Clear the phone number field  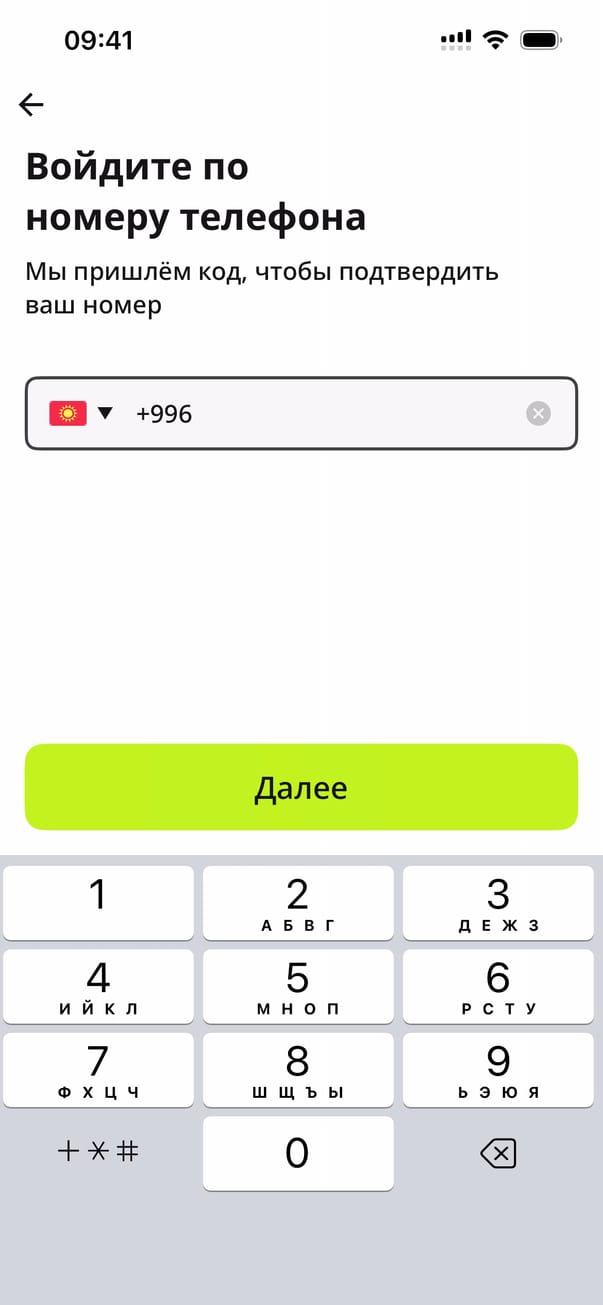(x=538, y=413)
